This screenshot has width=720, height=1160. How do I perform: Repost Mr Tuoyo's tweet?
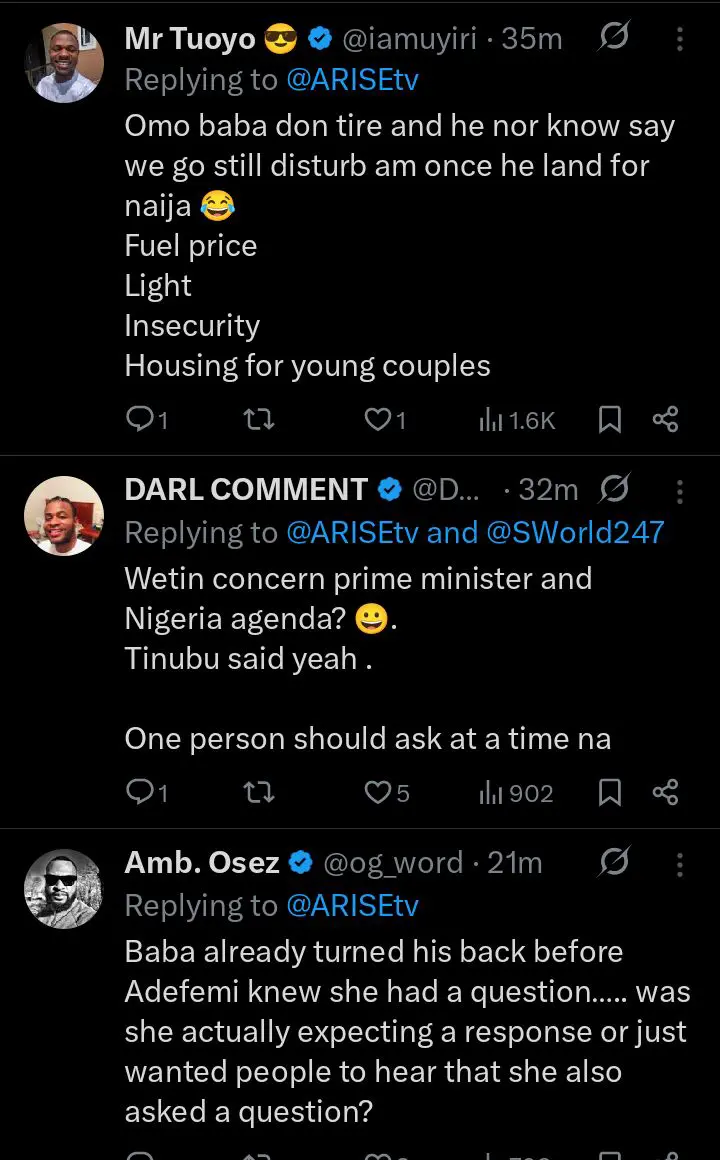point(259,420)
